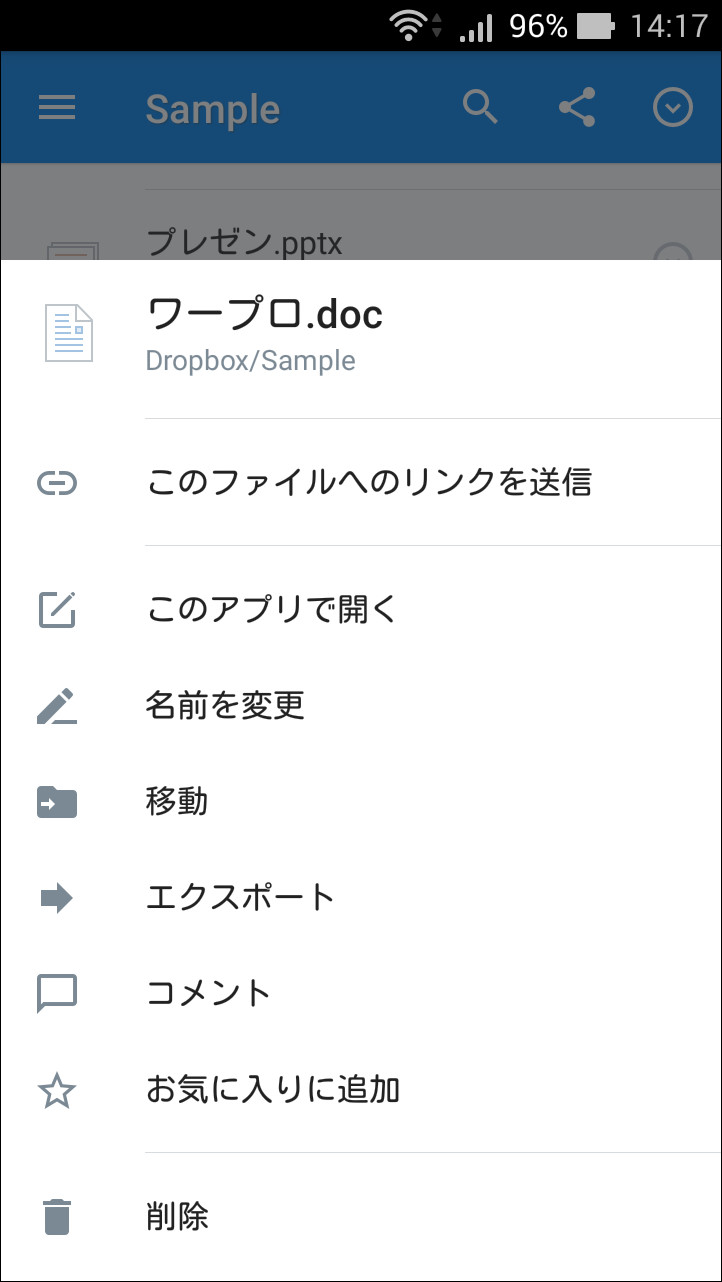This screenshot has height=1282, width=722.
Task: Choose エクスポート from the action sheet
Action: (240, 898)
